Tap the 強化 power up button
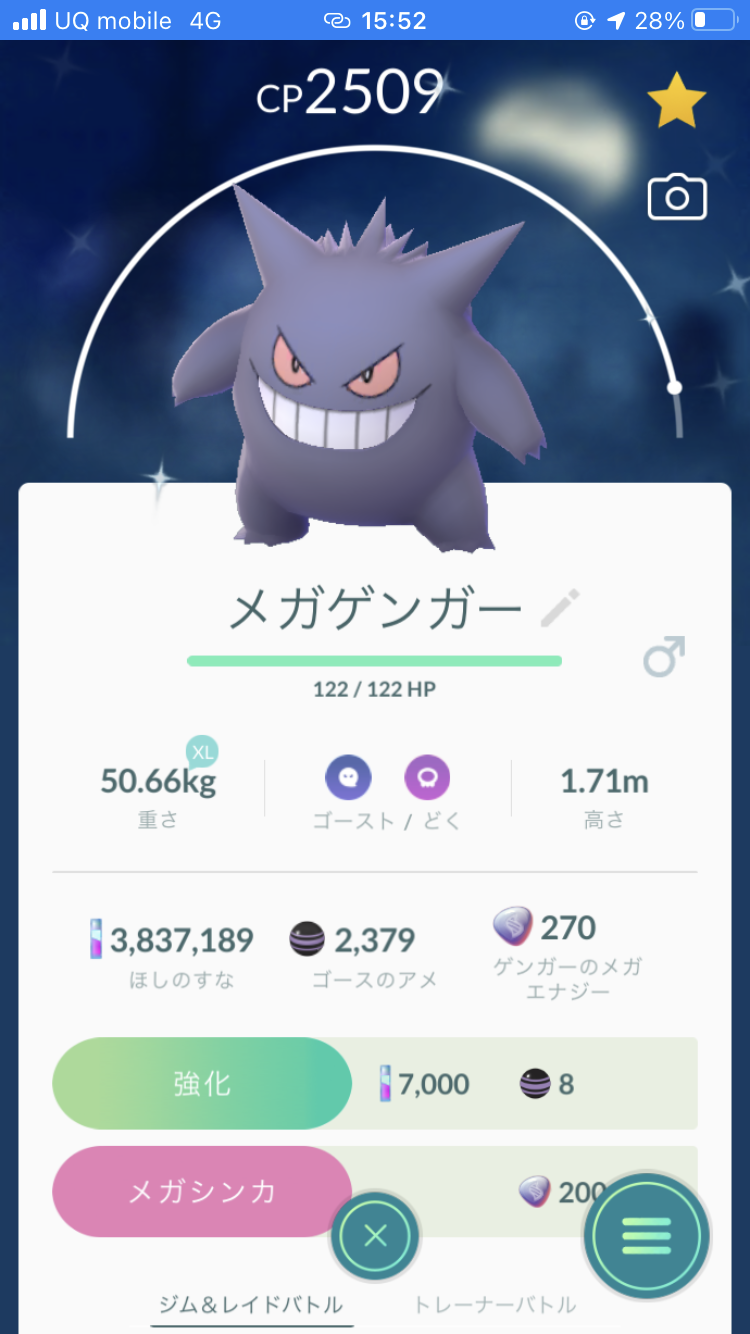Screen dimensions: 750x1334 (x=202, y=1084)
